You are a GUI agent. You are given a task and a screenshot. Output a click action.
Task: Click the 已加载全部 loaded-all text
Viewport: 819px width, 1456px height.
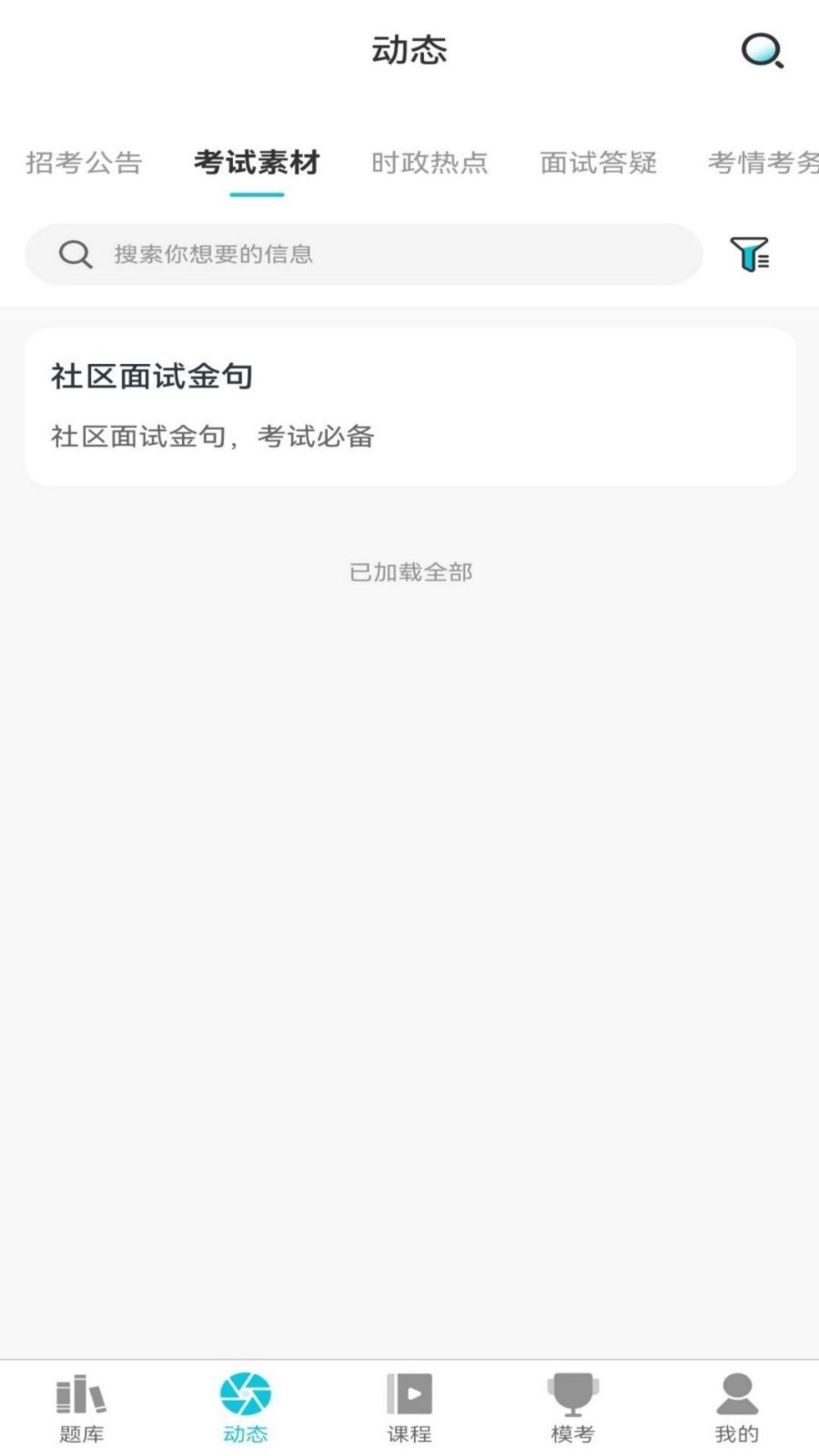409,572
